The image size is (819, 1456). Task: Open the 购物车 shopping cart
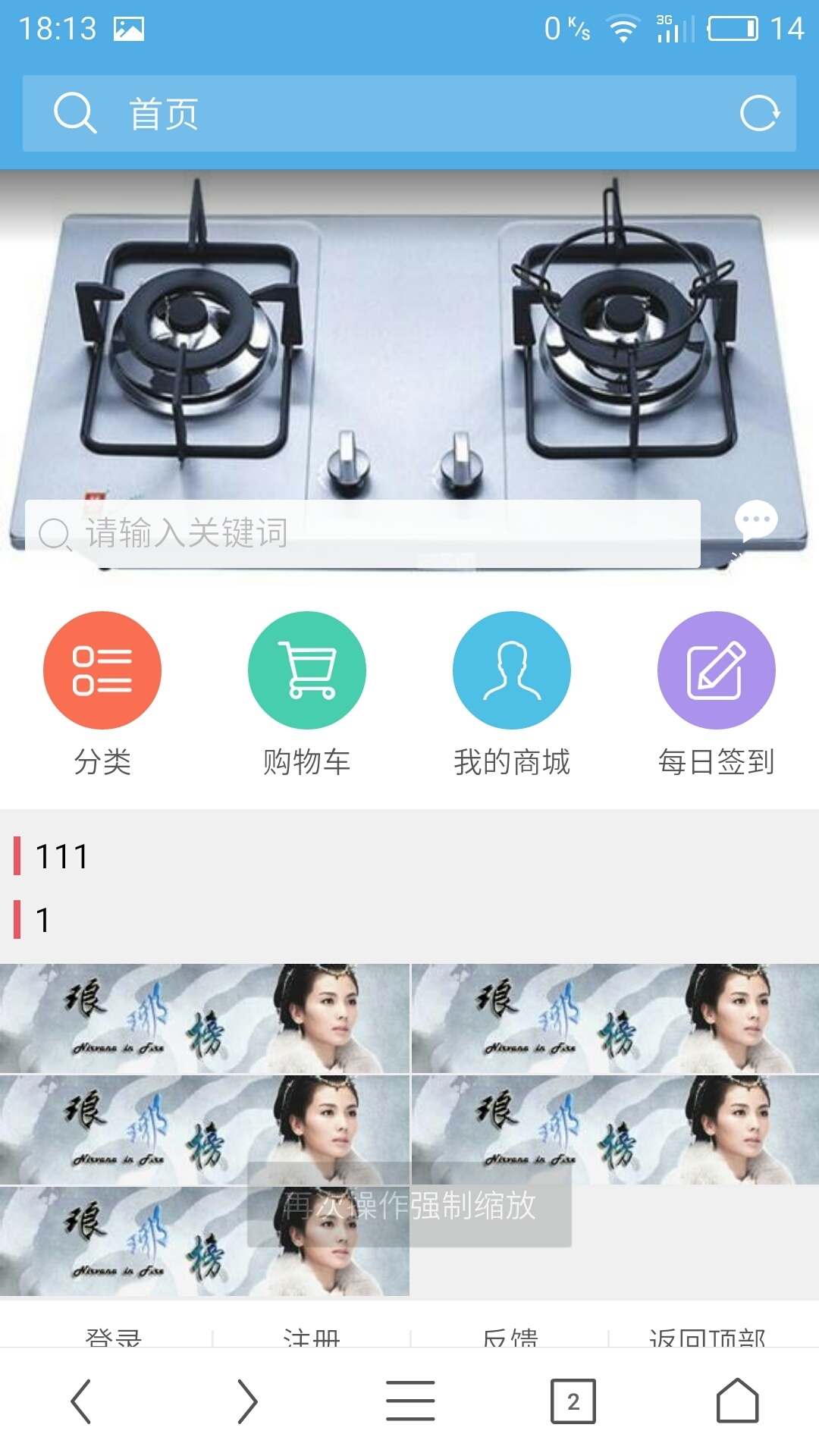click(307, 694)
